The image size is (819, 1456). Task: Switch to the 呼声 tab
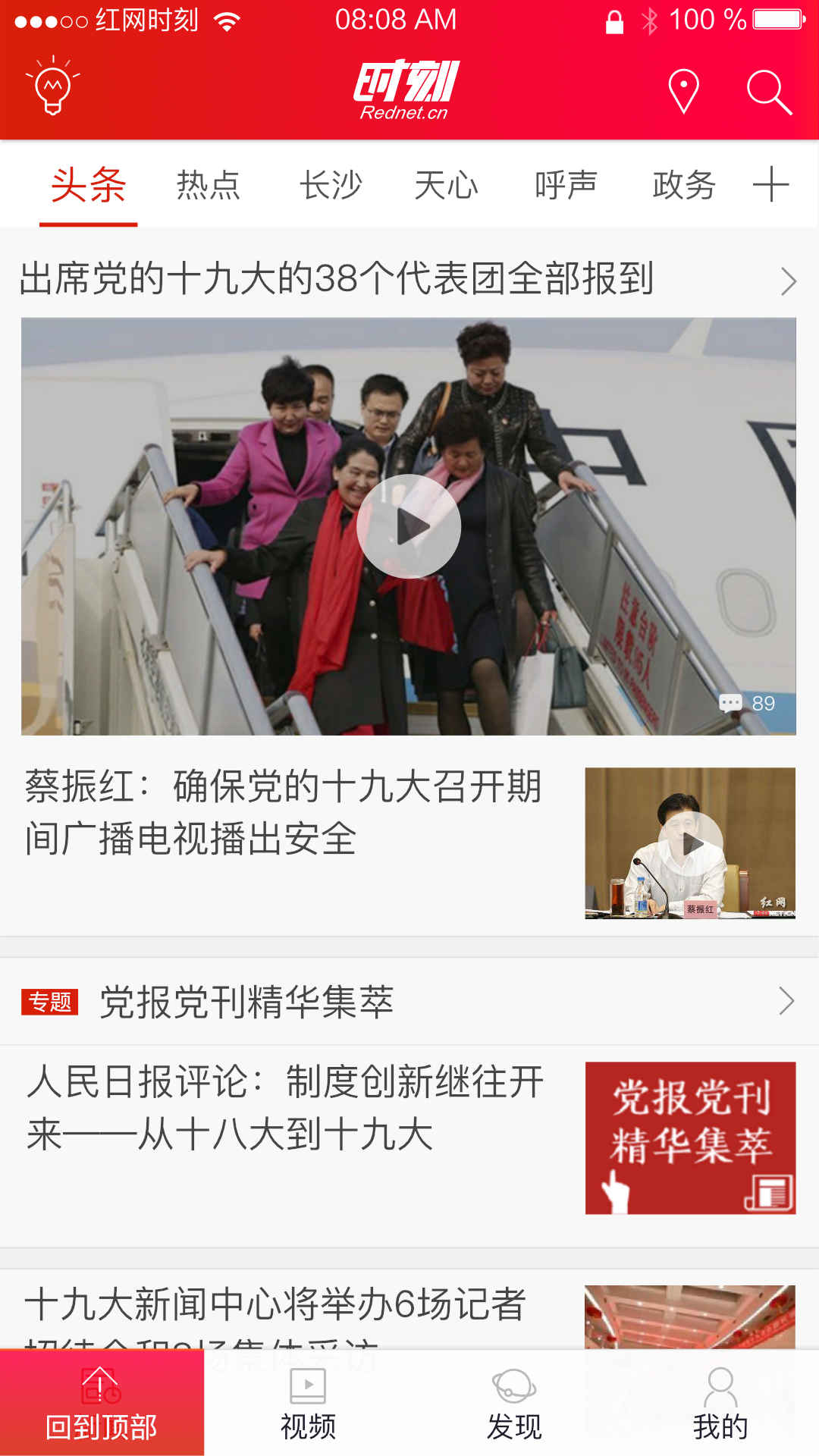[566, 186]
